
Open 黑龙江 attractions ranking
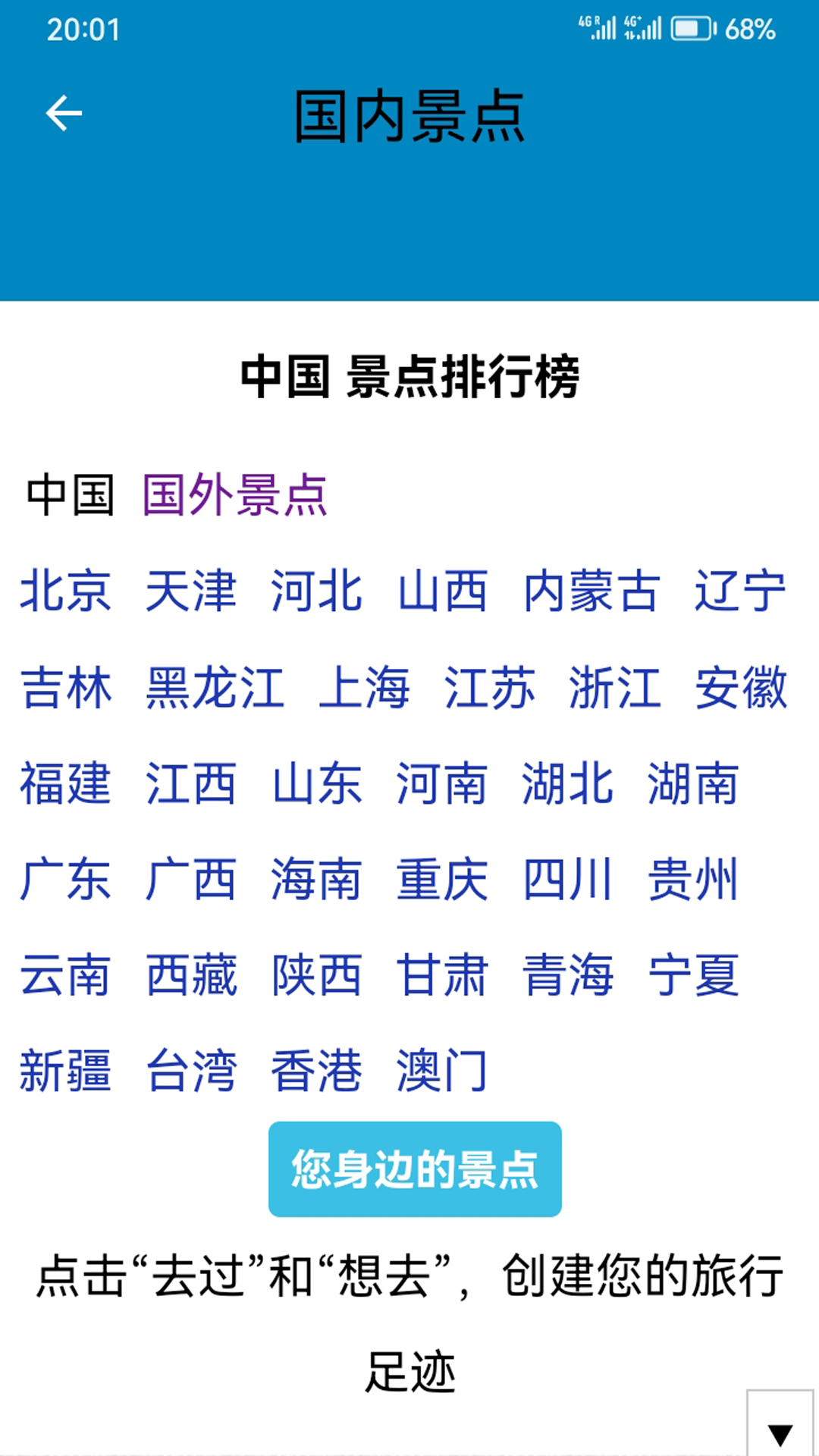215,688
